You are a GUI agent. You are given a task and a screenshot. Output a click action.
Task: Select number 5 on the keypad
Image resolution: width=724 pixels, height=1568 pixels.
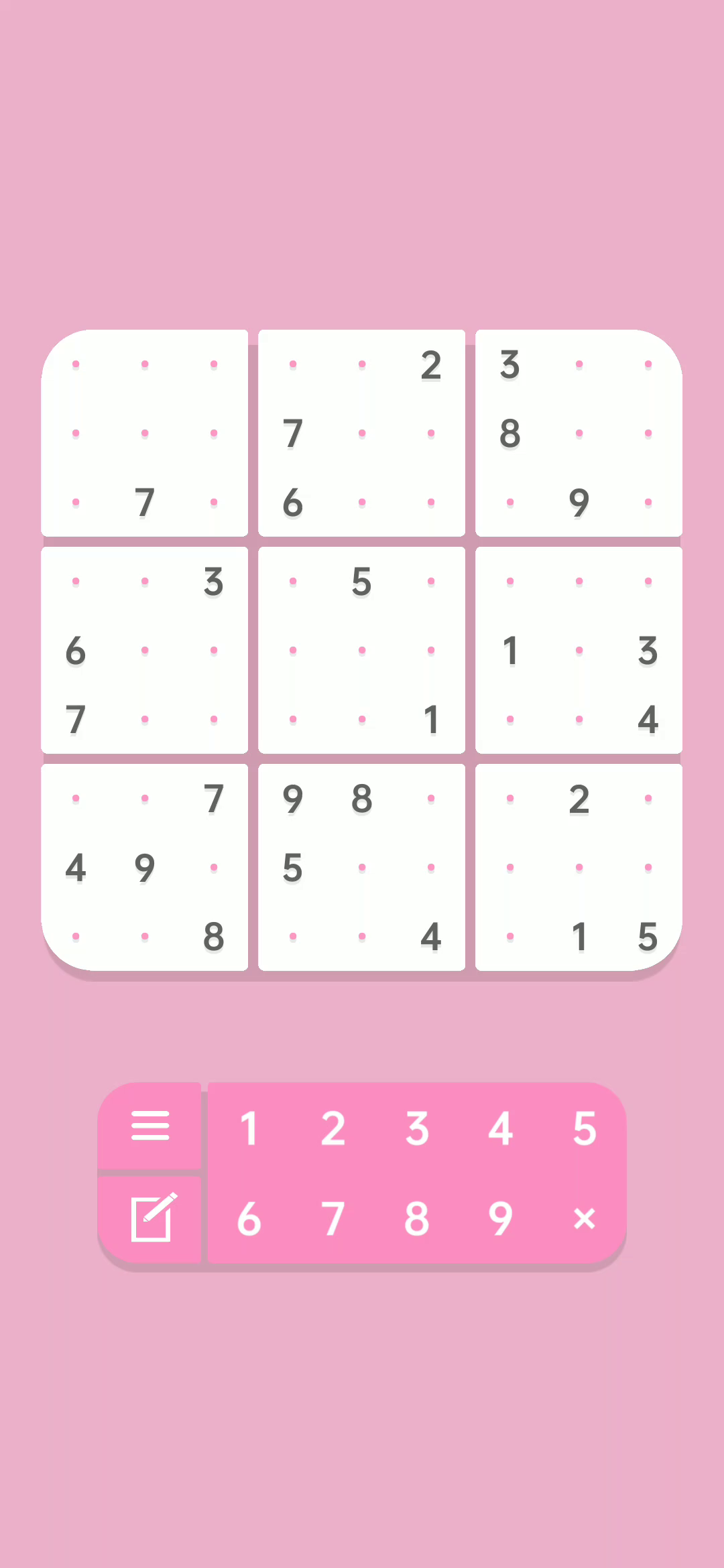point(585,1128)
